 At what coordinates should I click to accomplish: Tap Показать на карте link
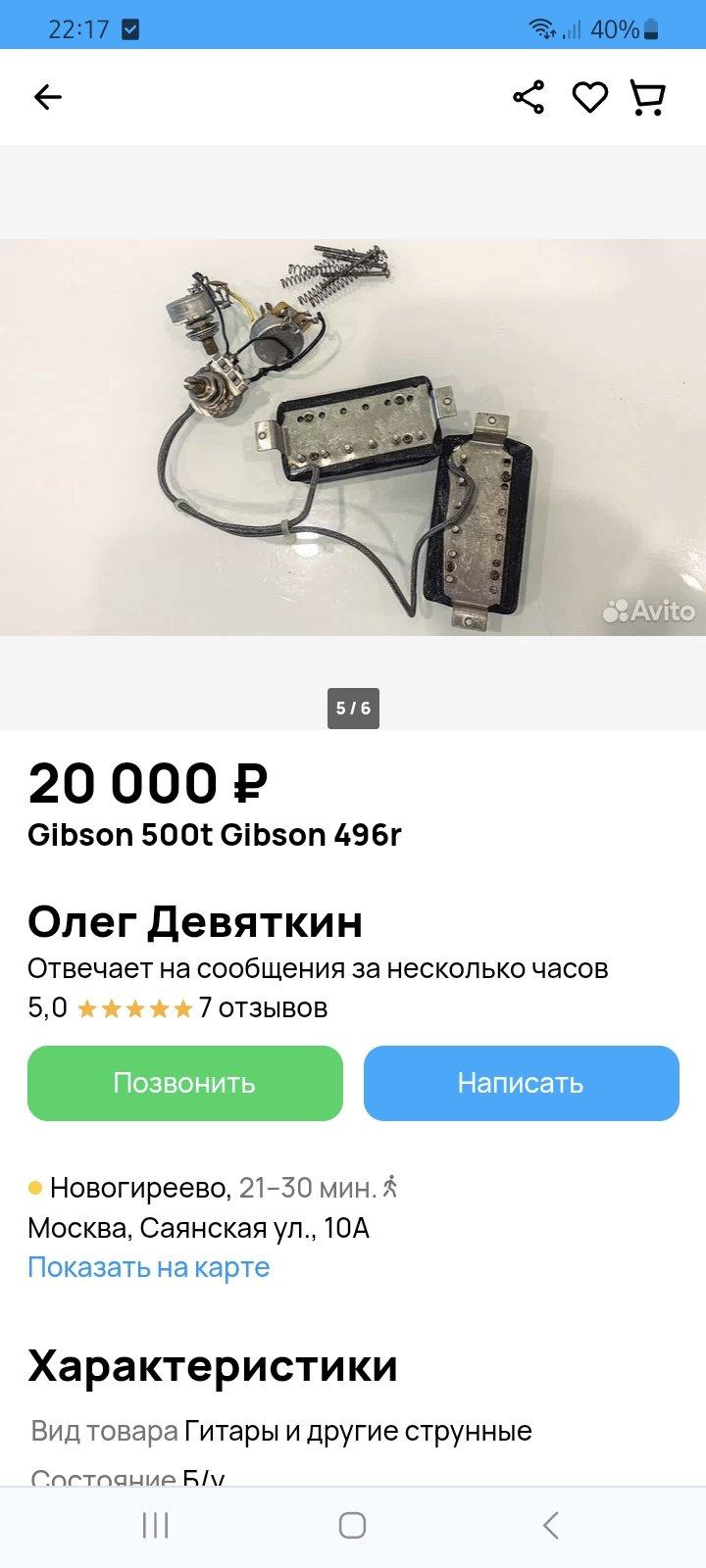coord(148,1267)
